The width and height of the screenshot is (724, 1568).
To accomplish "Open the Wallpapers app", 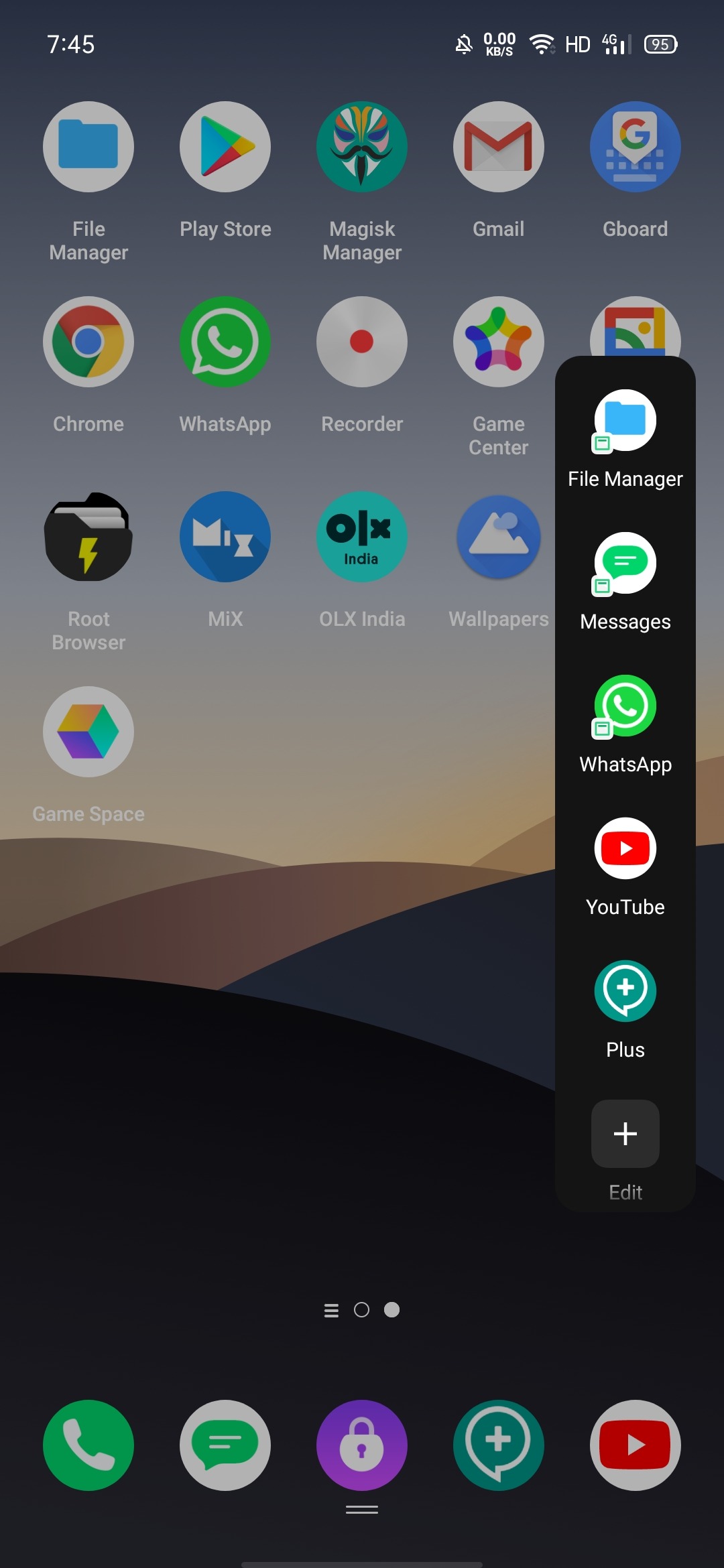I will [499, 537].
